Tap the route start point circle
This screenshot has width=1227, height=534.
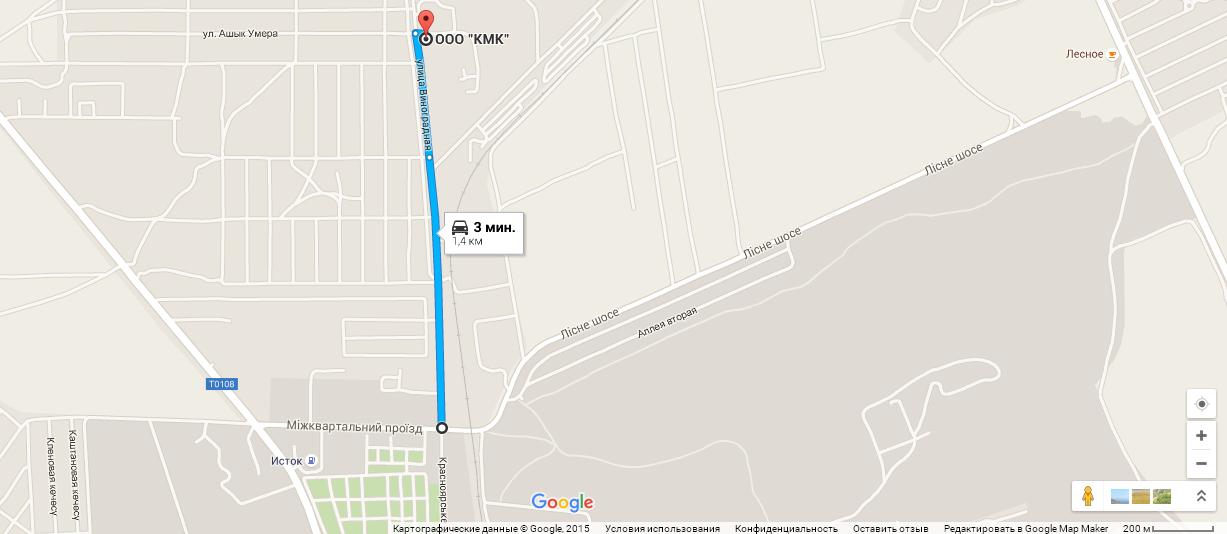click(442, 428)
